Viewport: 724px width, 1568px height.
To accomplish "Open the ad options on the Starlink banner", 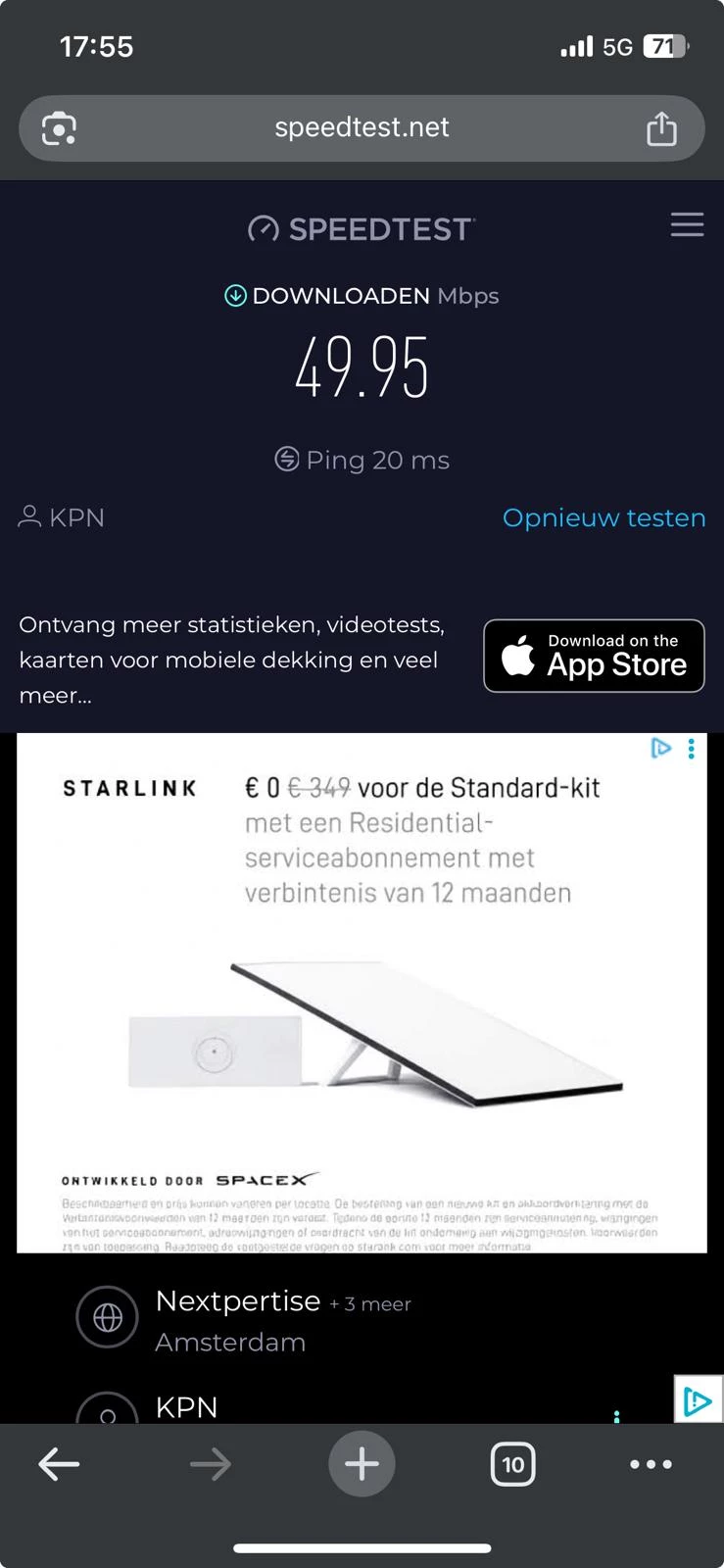I will 691,750.
